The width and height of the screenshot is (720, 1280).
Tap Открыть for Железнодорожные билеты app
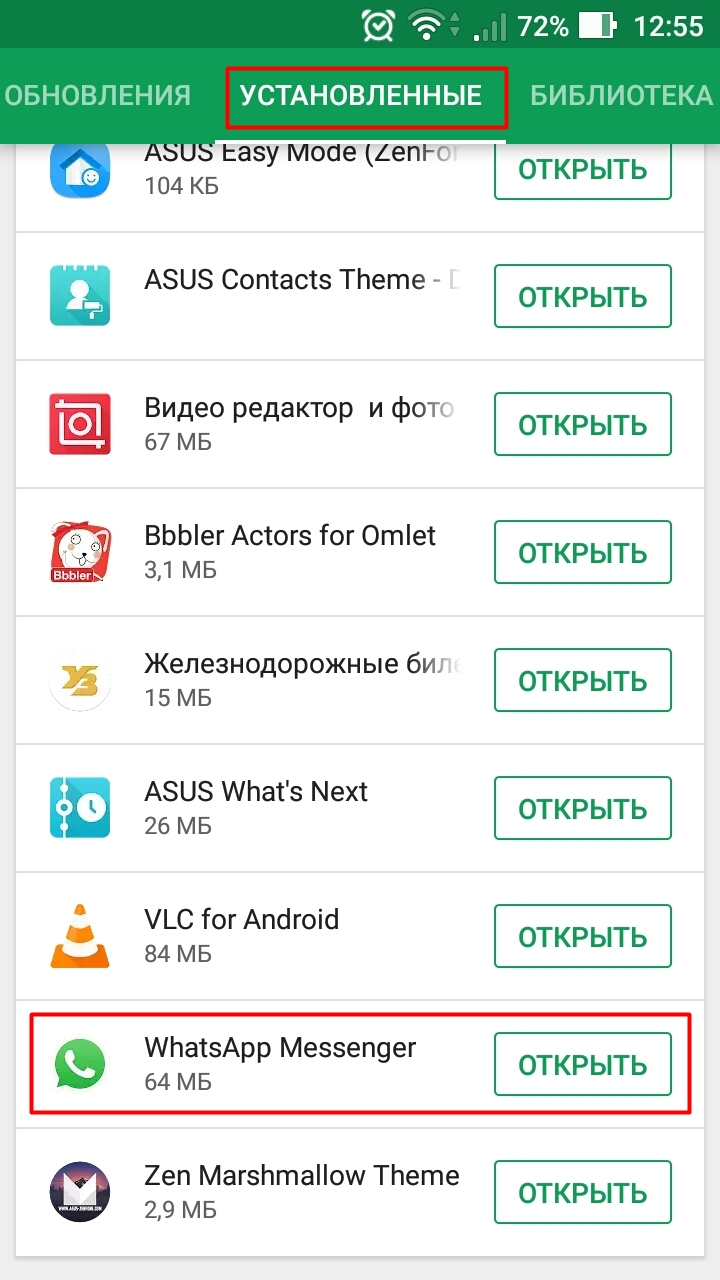pyautogui.click(x=583, y=681)
